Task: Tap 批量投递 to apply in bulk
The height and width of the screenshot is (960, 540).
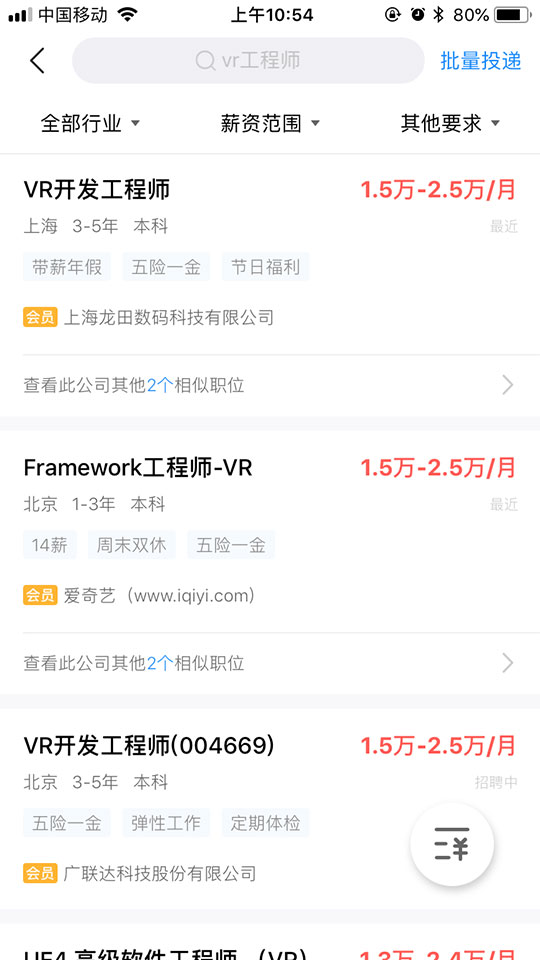Action: [481, 61]
